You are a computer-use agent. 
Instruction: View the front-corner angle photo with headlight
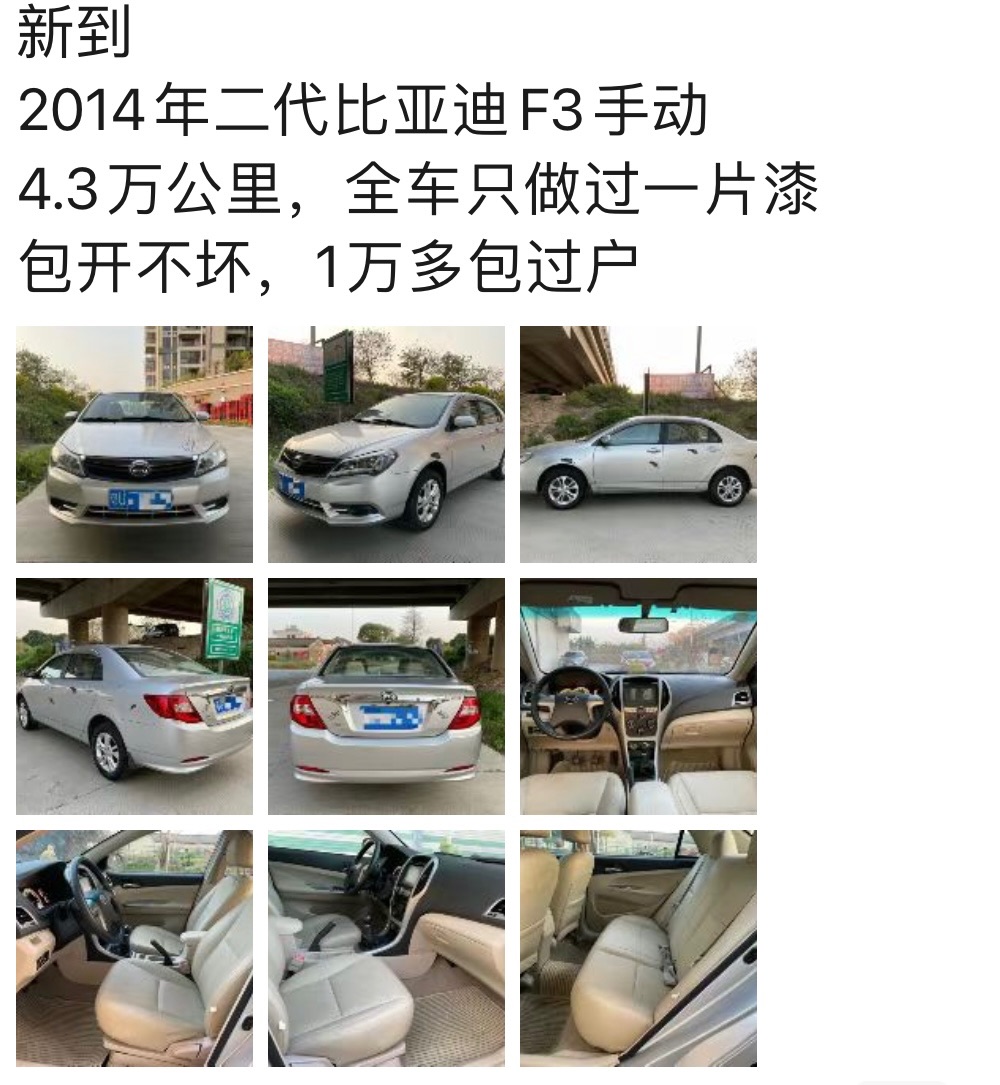pyautogui.click(x=386, y=444)
